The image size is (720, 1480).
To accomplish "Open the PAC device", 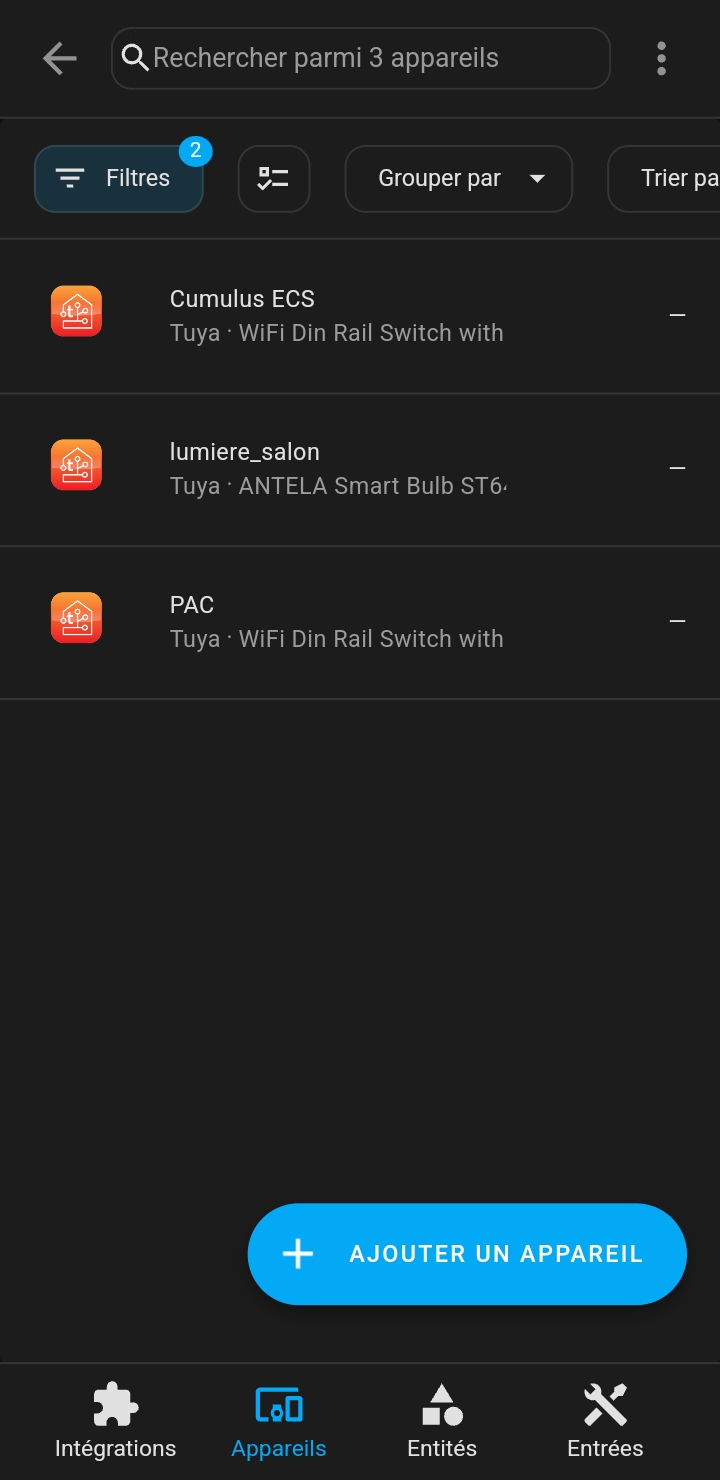I will tap(360, 622).
